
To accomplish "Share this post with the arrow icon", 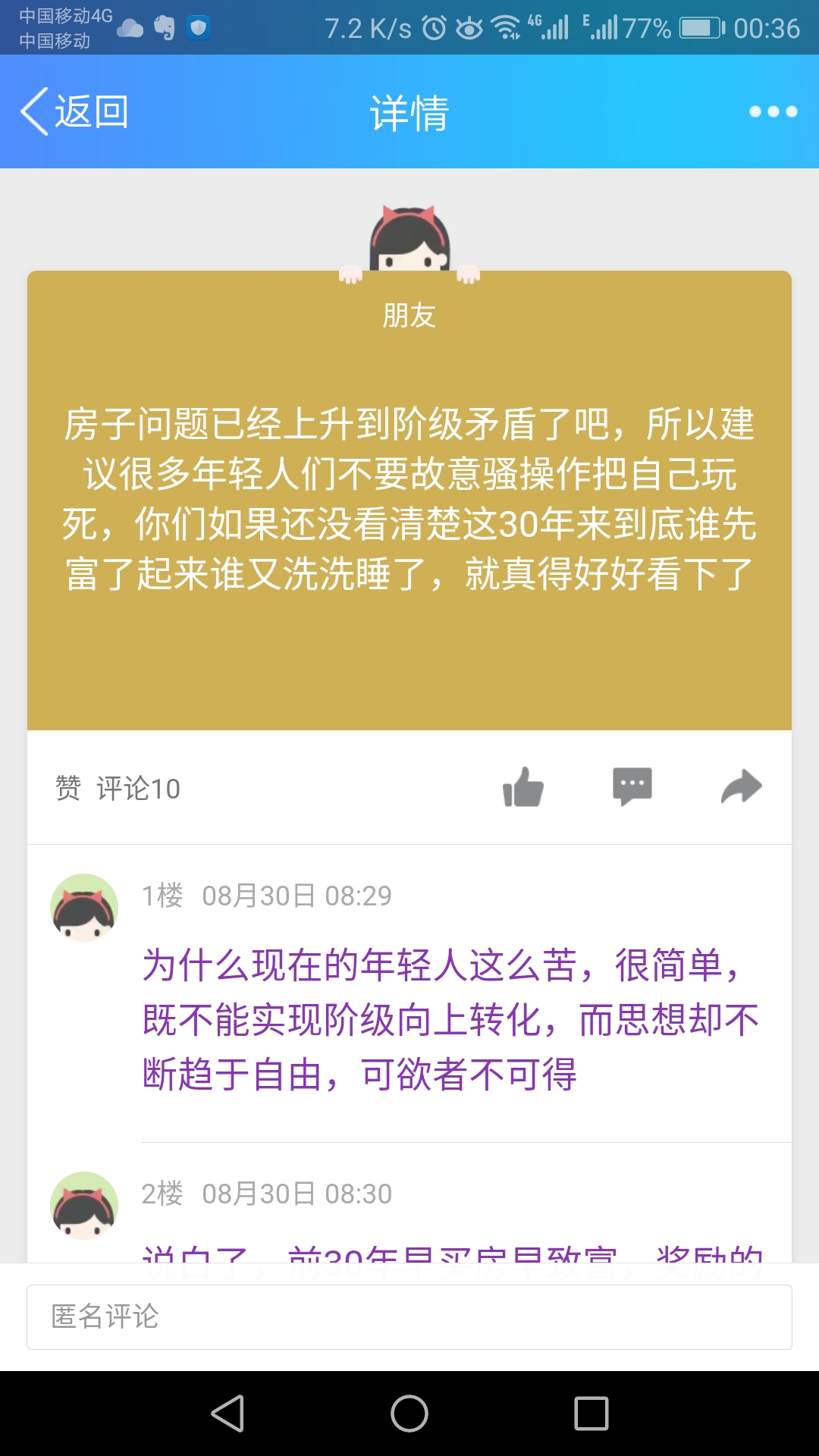I will pos(741,786).
